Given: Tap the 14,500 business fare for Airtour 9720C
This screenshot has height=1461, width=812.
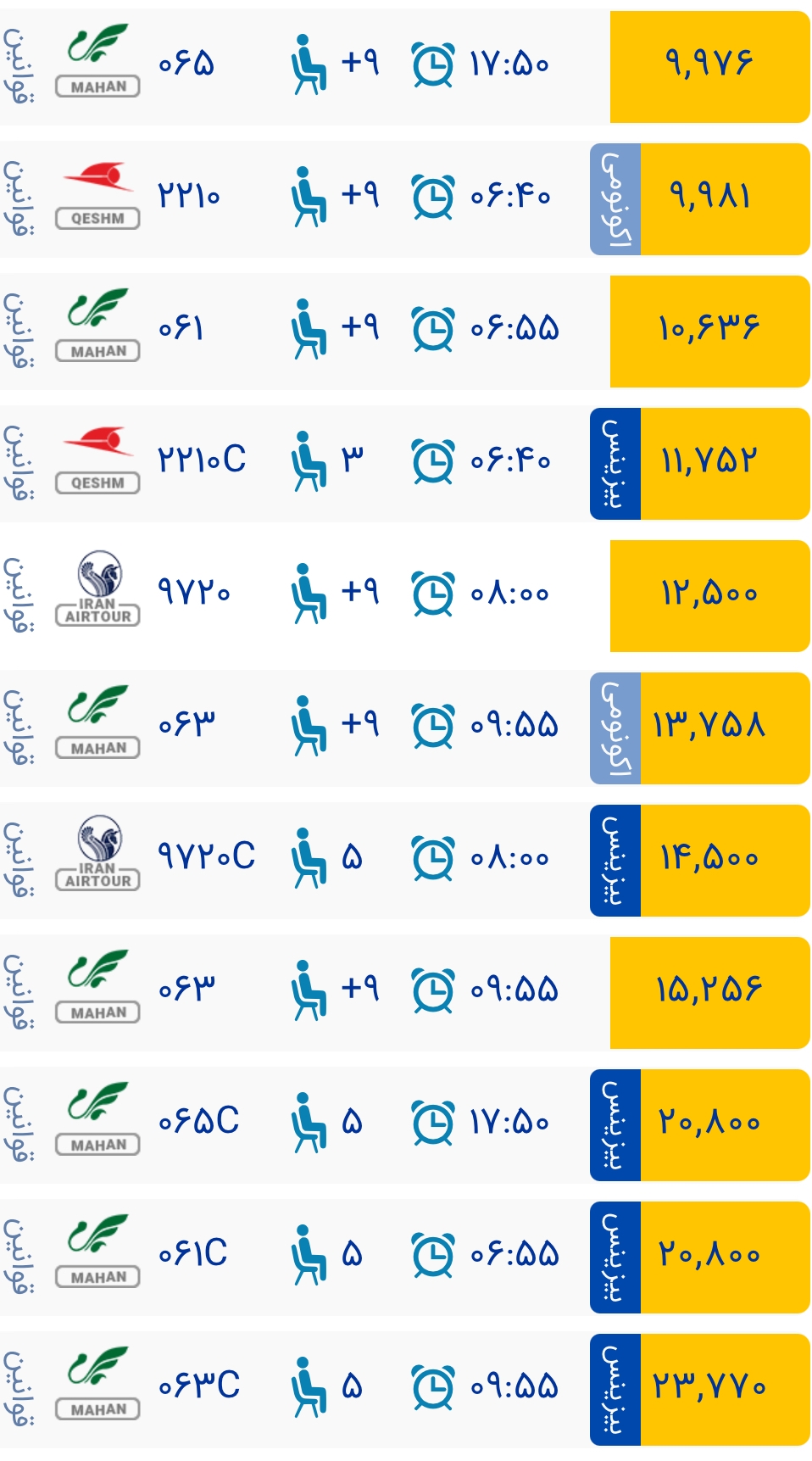Looking at the screenshot, I should [709, 860].
